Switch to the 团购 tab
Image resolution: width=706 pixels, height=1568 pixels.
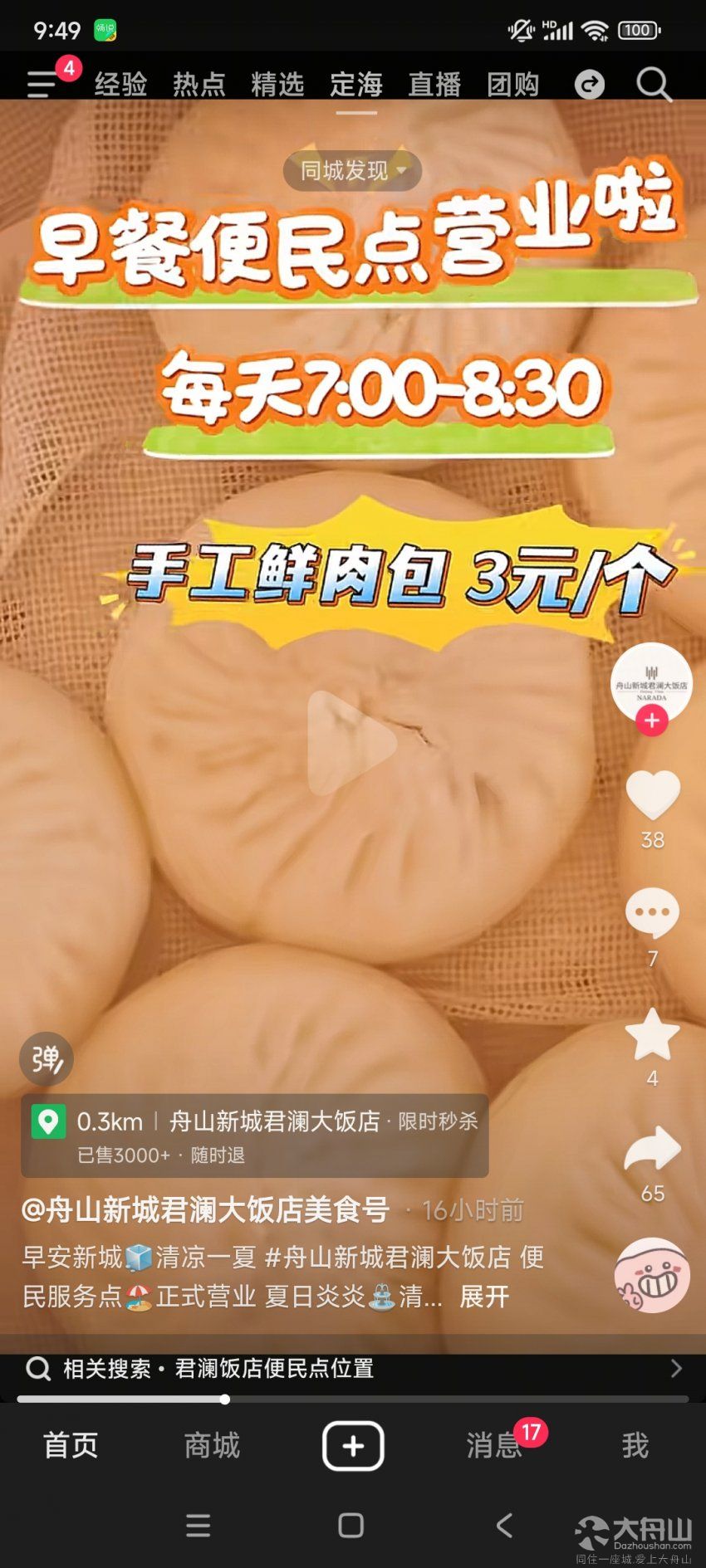(512, 84)
